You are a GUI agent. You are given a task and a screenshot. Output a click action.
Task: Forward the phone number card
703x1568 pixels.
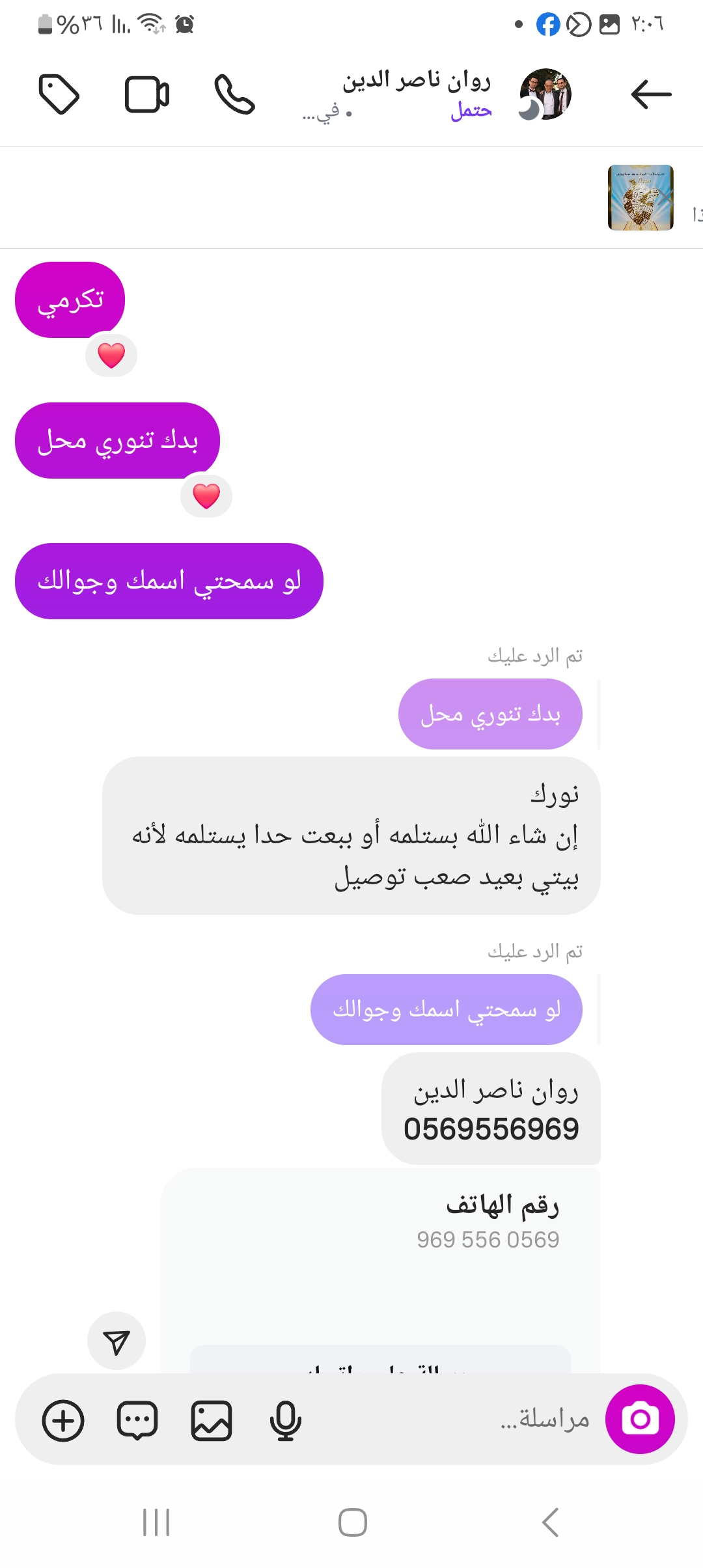[x=117, y=1341]
